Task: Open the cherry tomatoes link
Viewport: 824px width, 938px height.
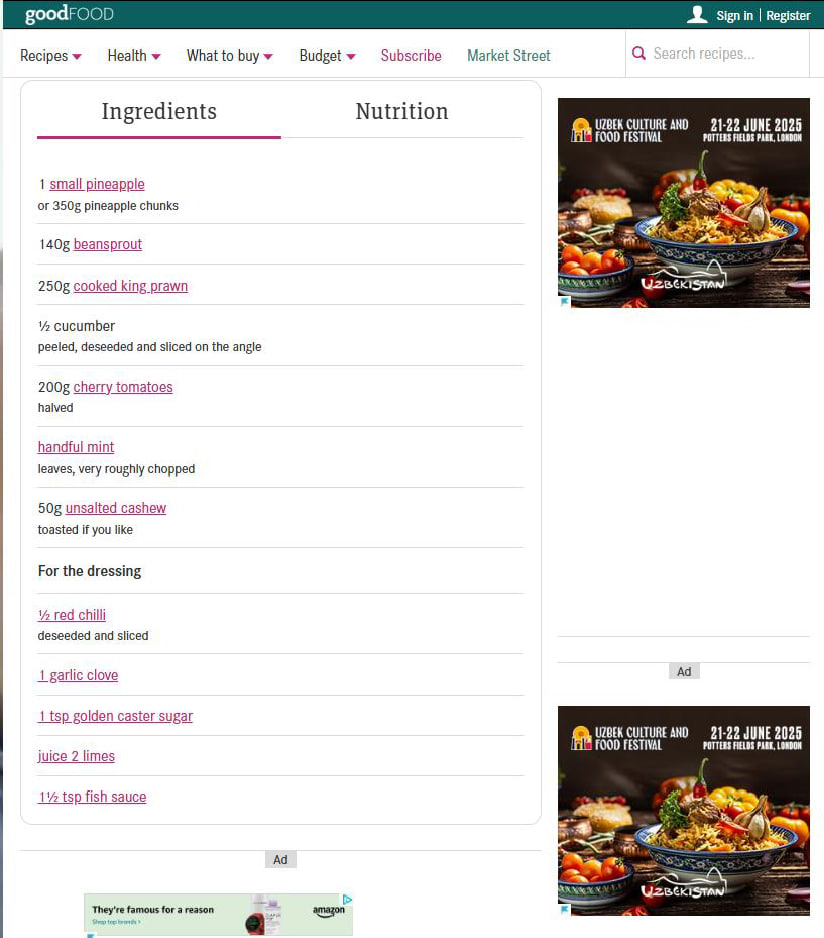Action: 122,387
